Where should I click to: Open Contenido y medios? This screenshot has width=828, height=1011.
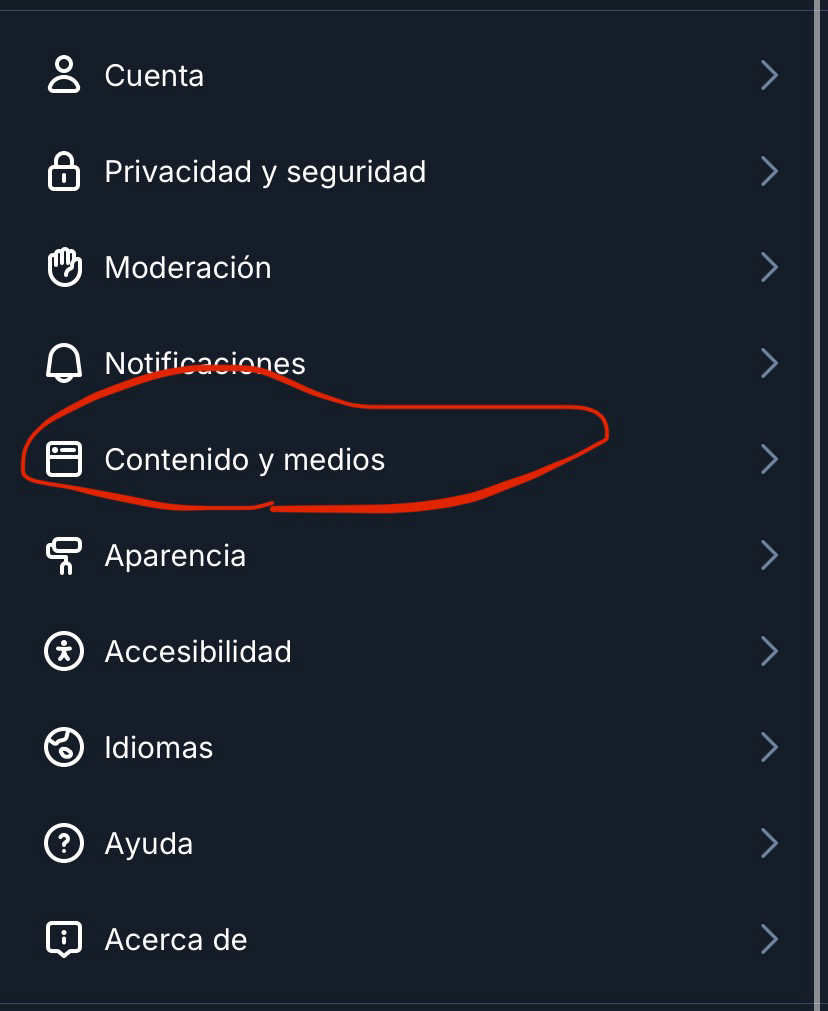point(244,460)
